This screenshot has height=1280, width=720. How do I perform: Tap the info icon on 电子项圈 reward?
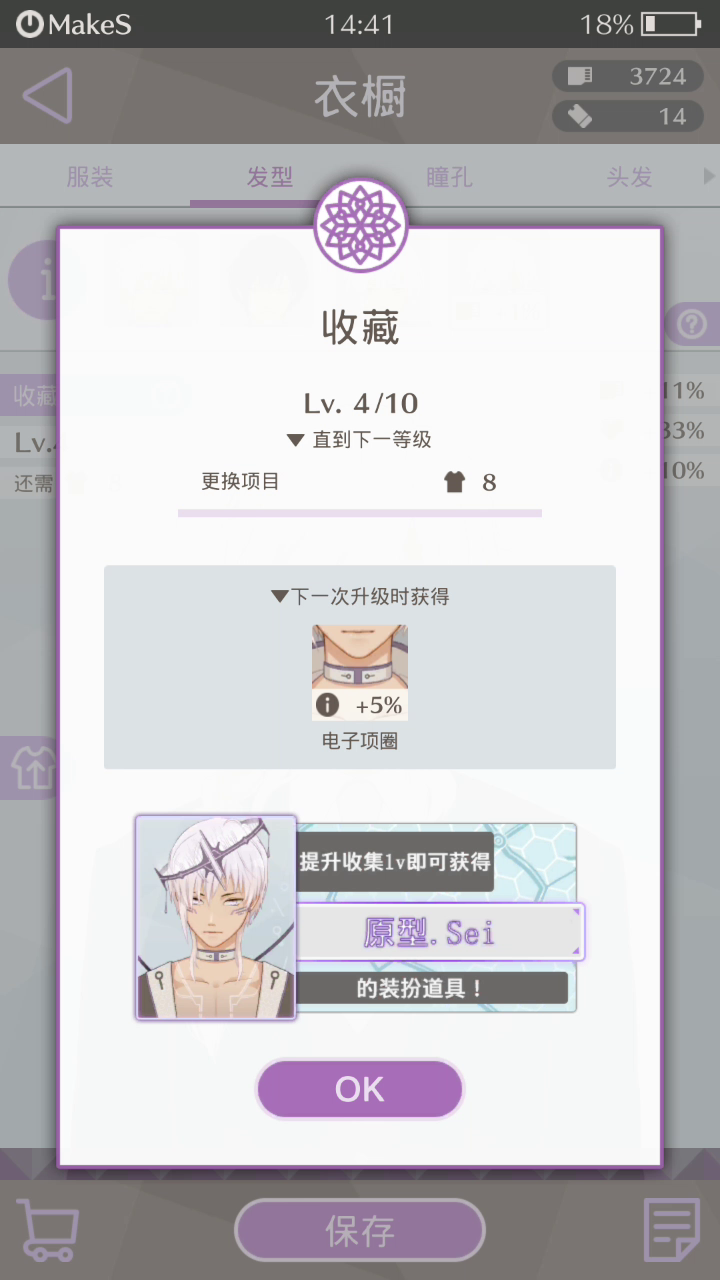coord(327,705)
